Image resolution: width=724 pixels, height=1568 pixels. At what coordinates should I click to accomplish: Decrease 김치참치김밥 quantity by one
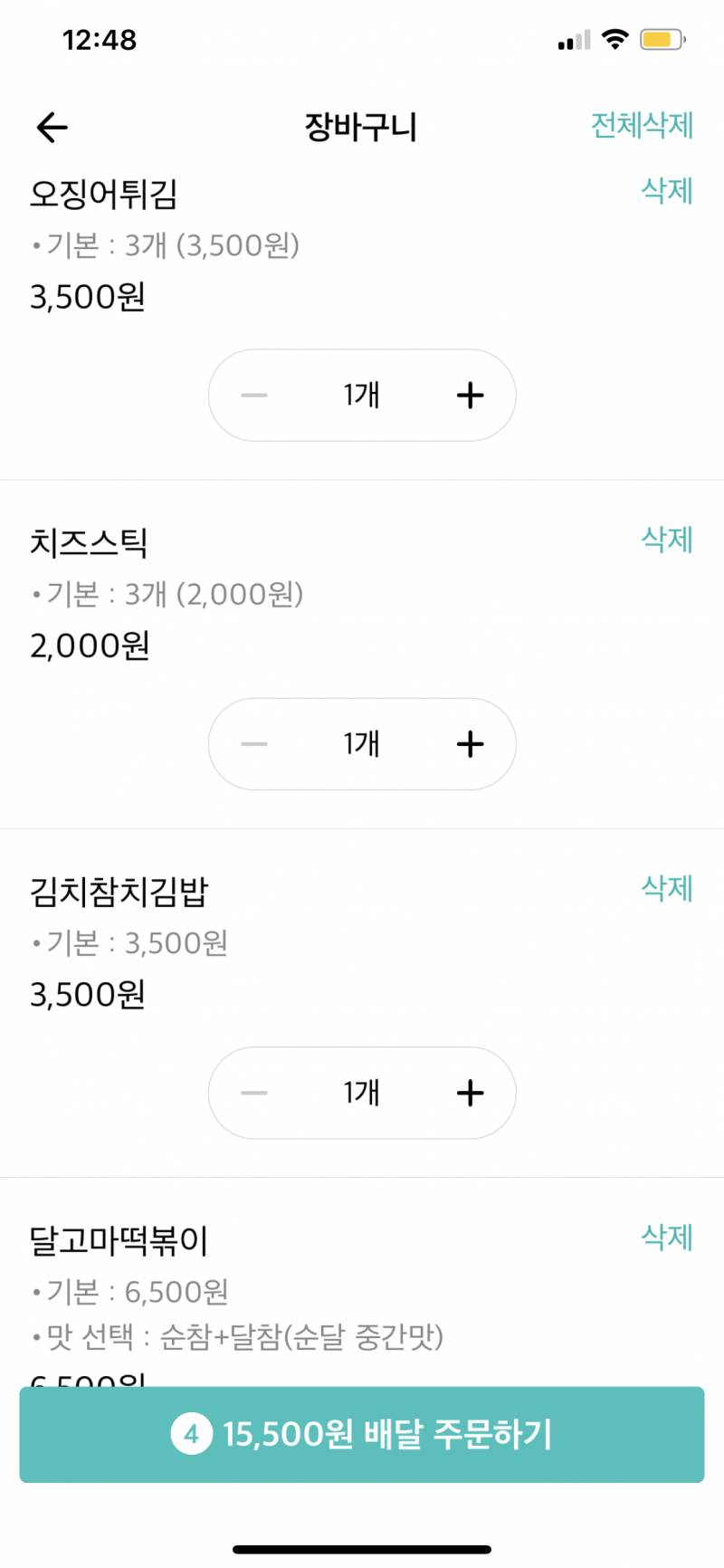pyautogui.click(x=254, y=1093)
